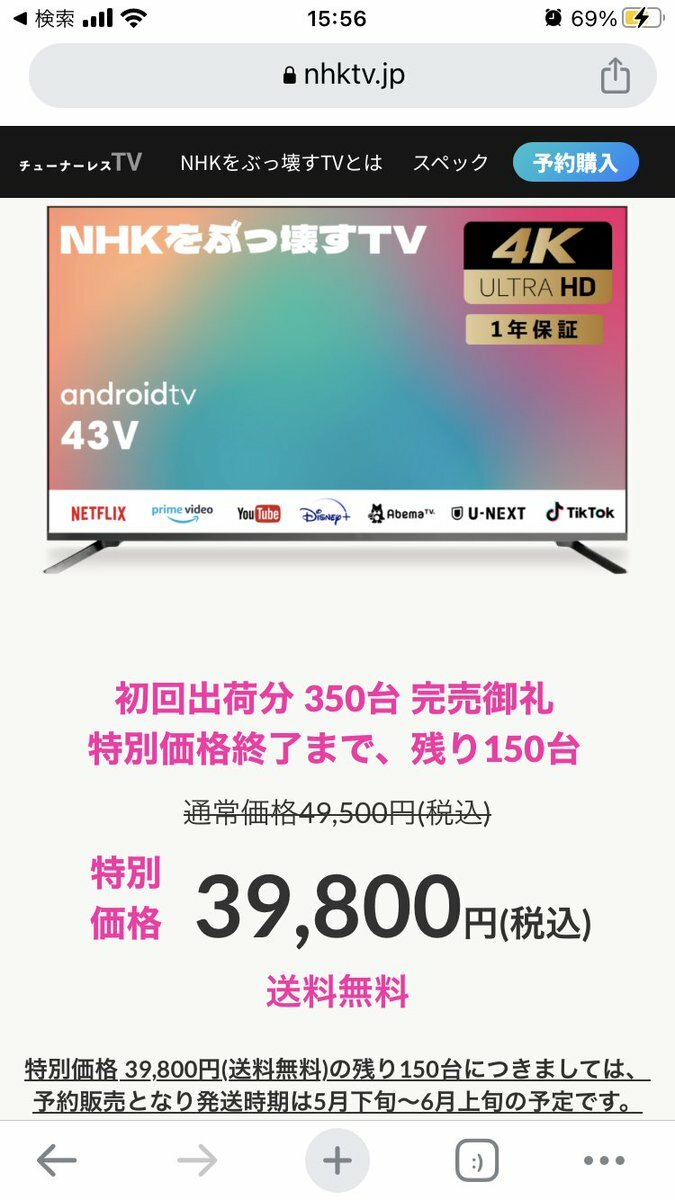This screenshot has width=675, height=1200.
Task: Jump to the スペック section
Action: [x=450, y=163]
